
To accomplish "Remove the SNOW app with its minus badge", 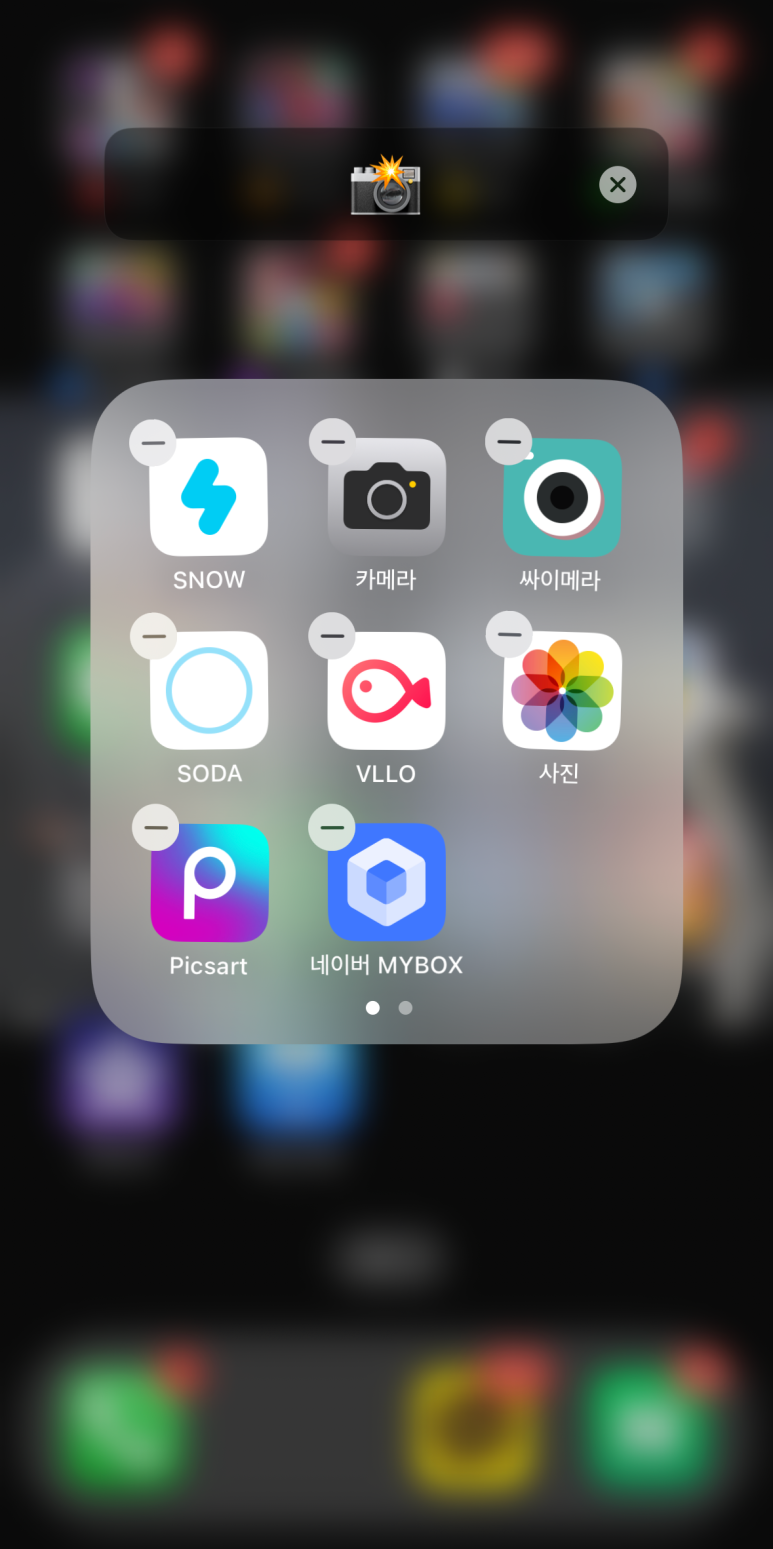I will [153, 442].
